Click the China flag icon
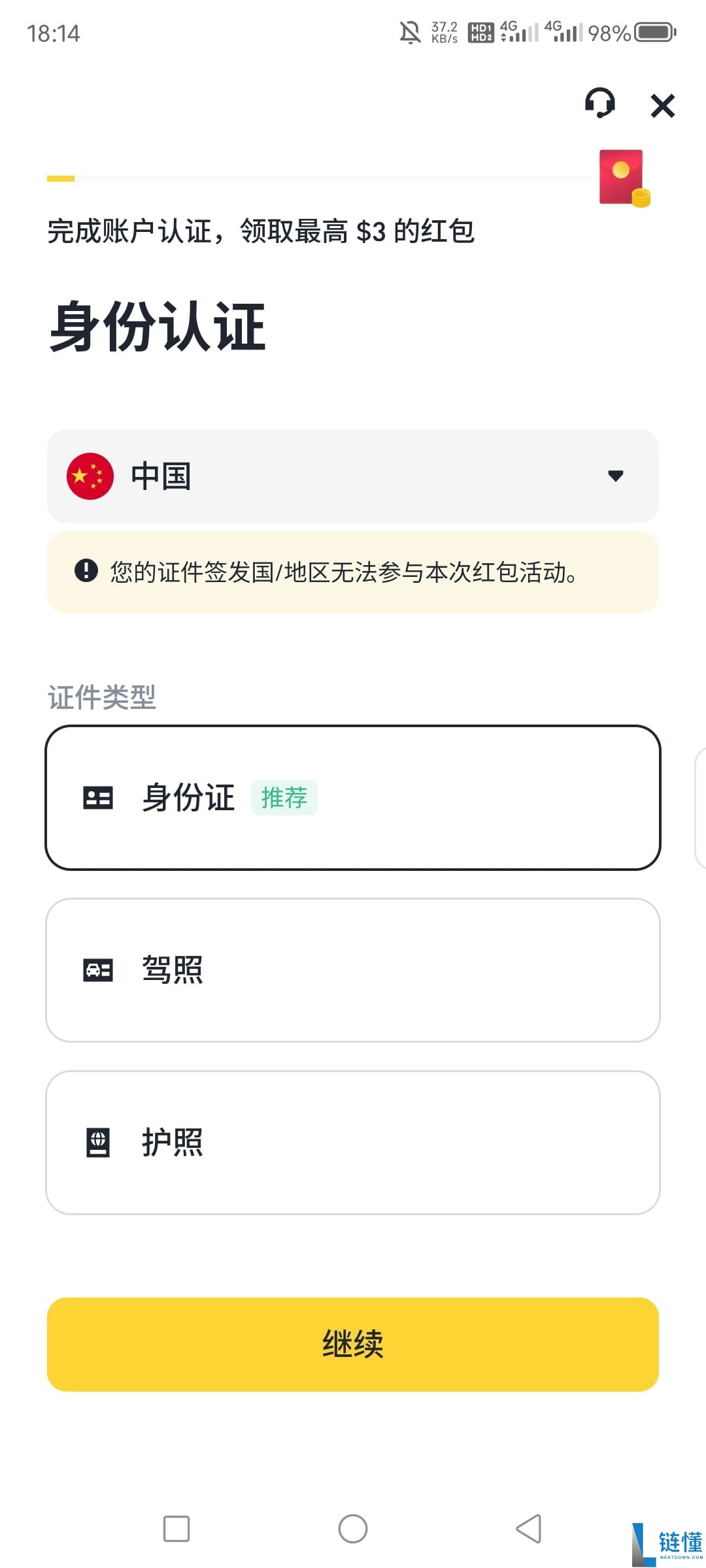 pyautogui.click(x=90, y=476)
